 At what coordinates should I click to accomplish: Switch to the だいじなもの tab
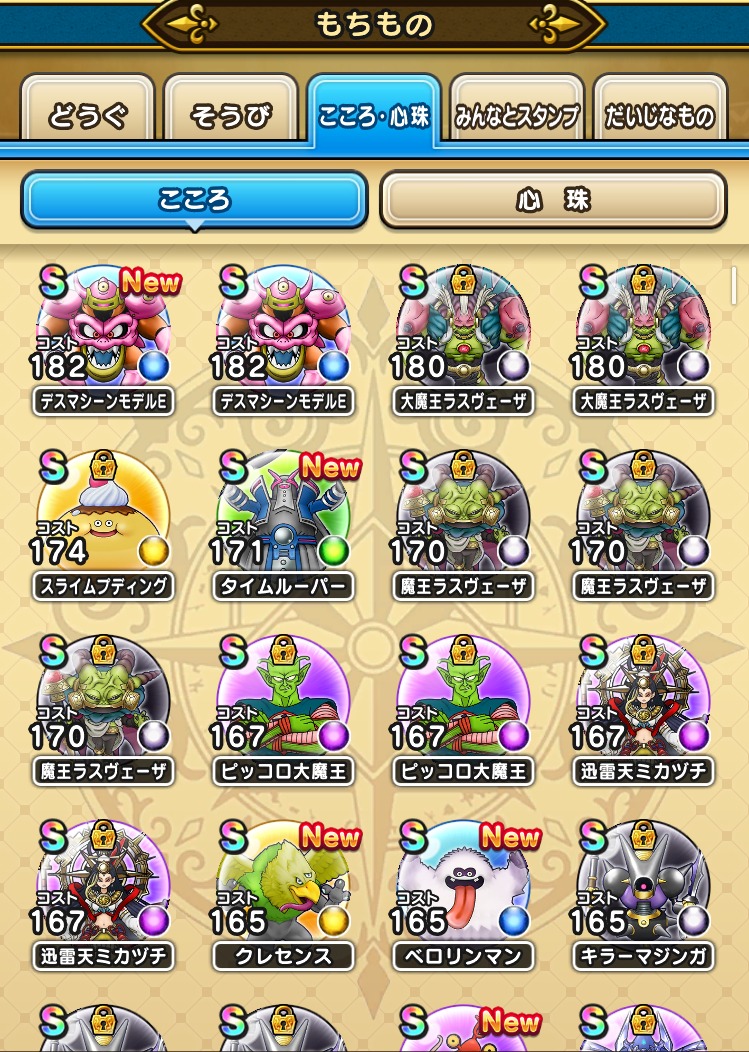659,116
